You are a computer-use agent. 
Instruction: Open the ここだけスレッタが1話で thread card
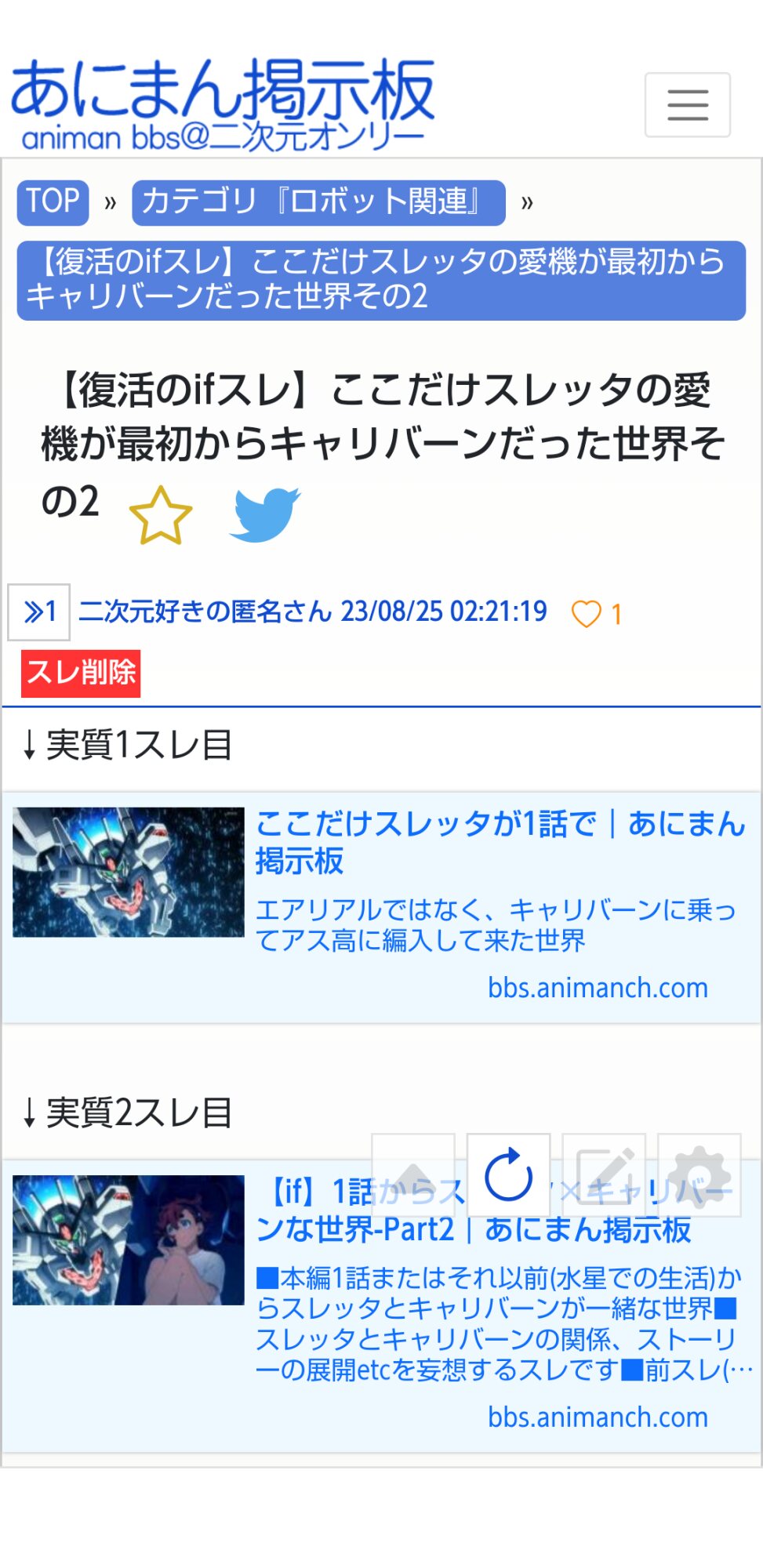pos(381,907)
